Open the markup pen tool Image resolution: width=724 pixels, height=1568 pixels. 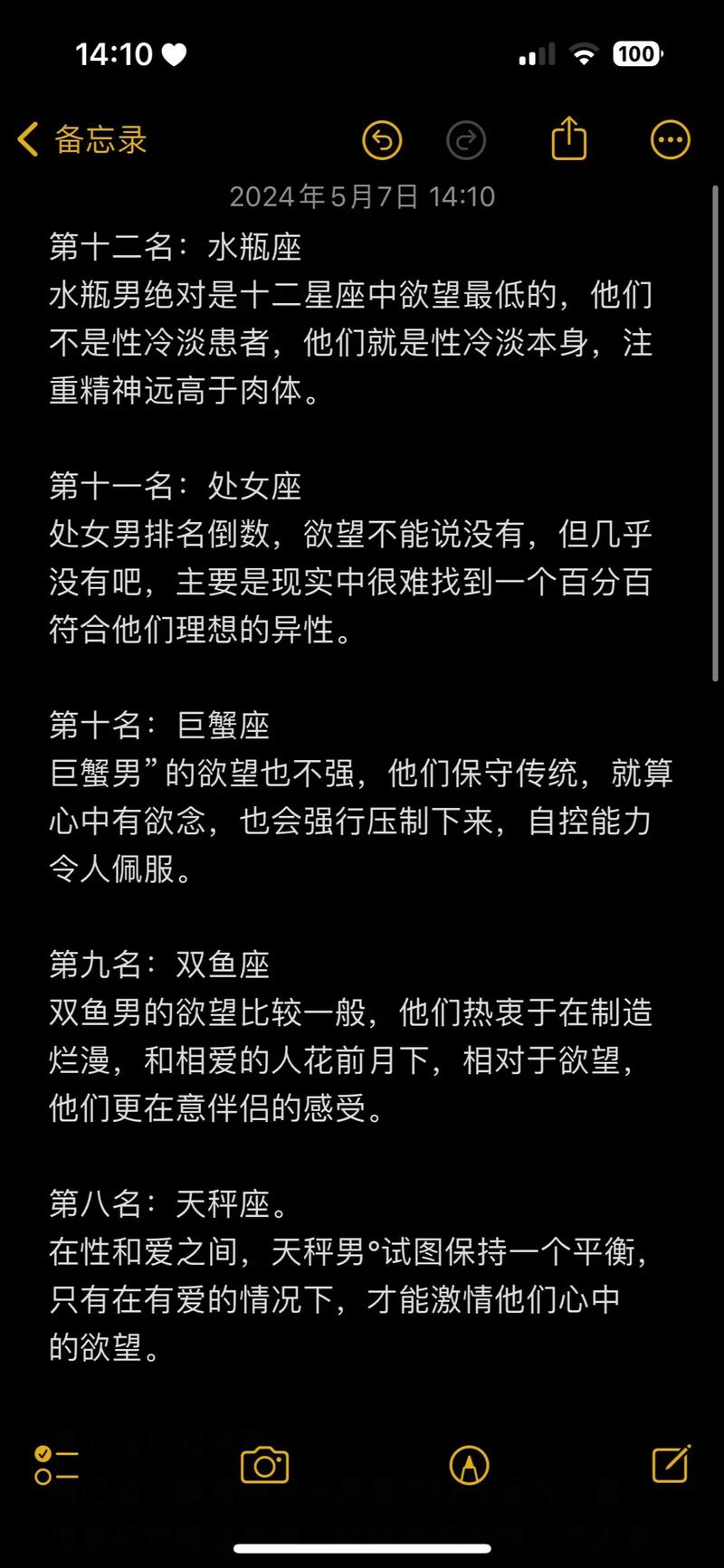point(469,1464)
